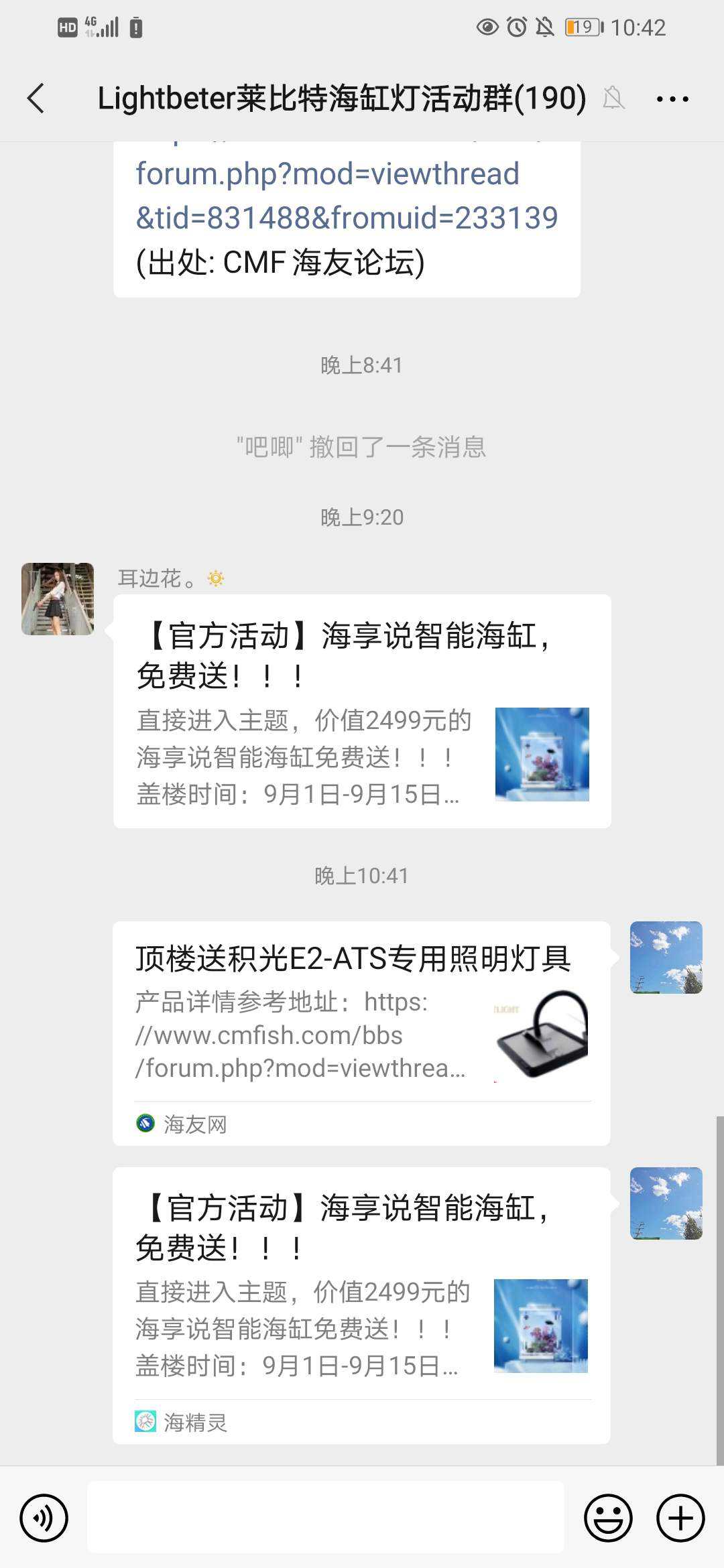This screenshot has width=724, height=1568.
Task: Open the plus attachment menu
Action: (680, 1518)
